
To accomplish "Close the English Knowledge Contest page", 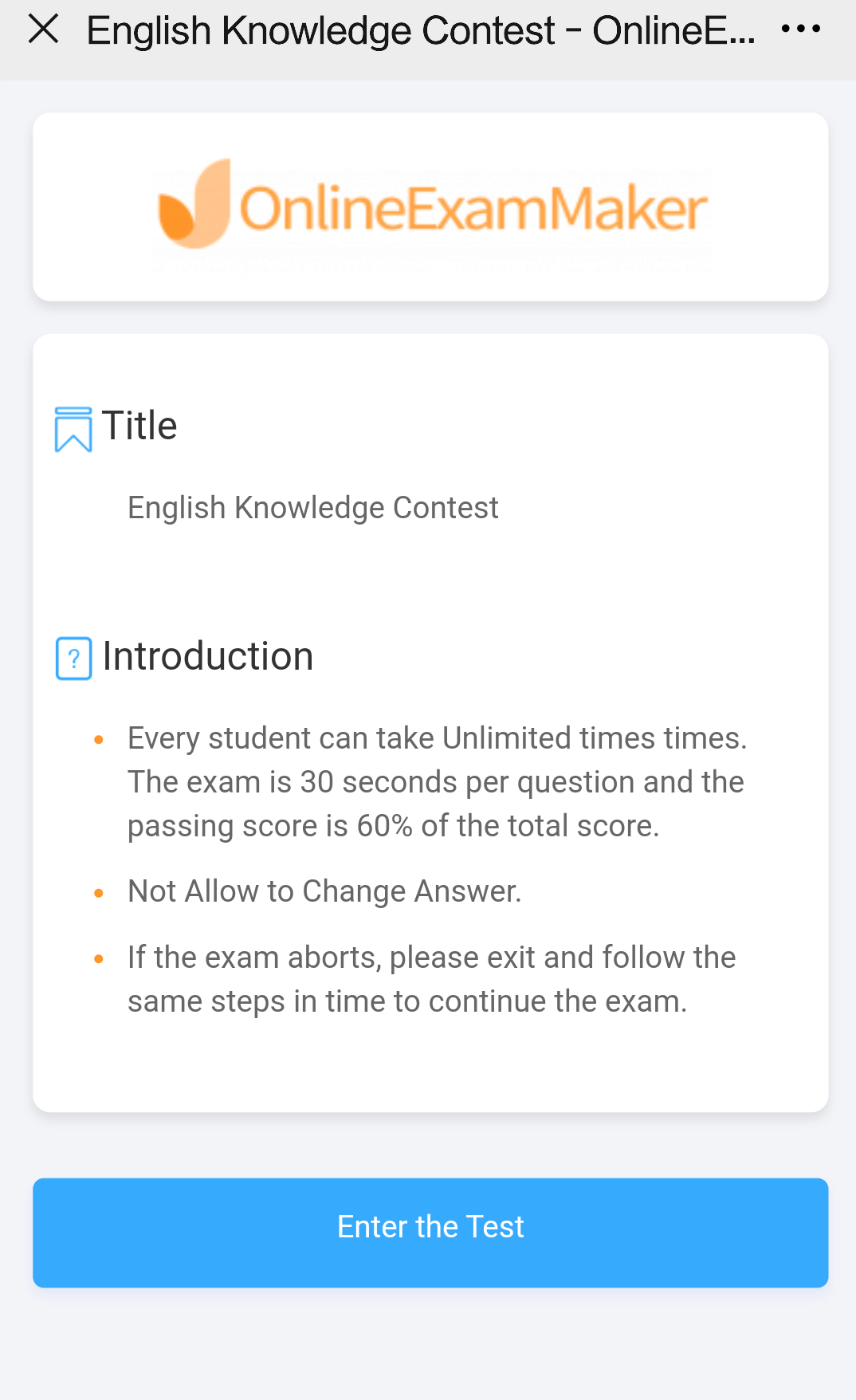I will (43, 29).
